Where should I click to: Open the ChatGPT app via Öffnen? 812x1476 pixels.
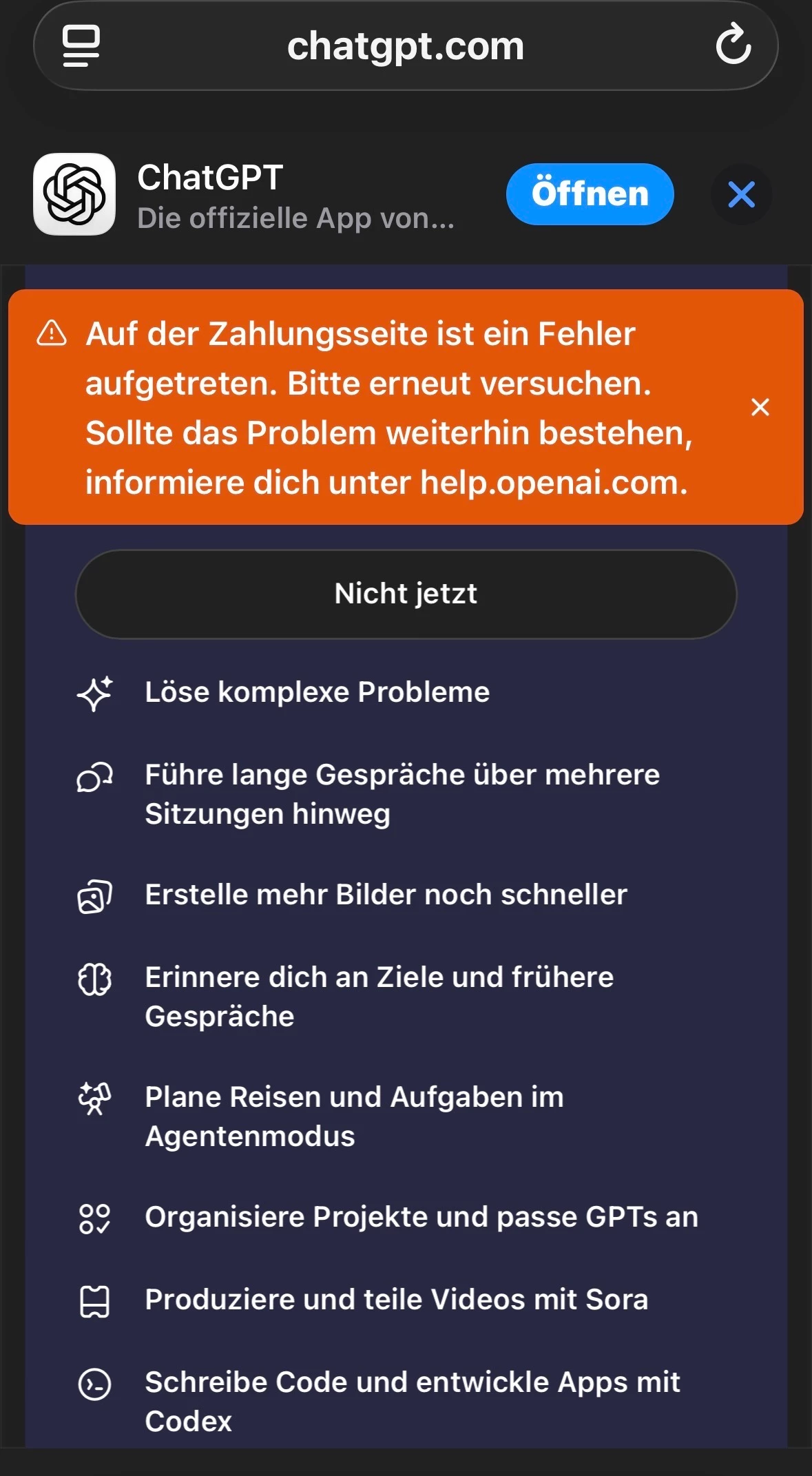[x=590, y=194]
